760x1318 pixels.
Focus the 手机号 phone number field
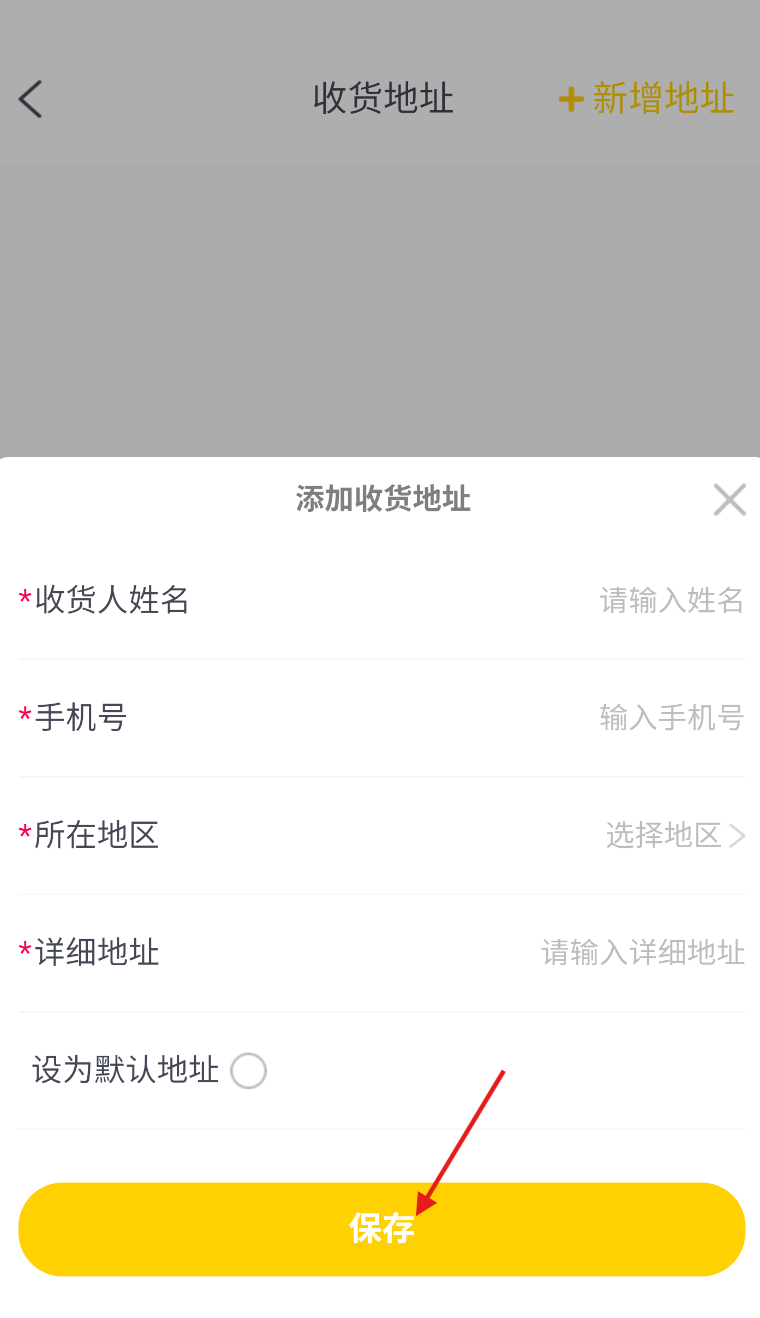pyautogui.click(x=671, y=718)
